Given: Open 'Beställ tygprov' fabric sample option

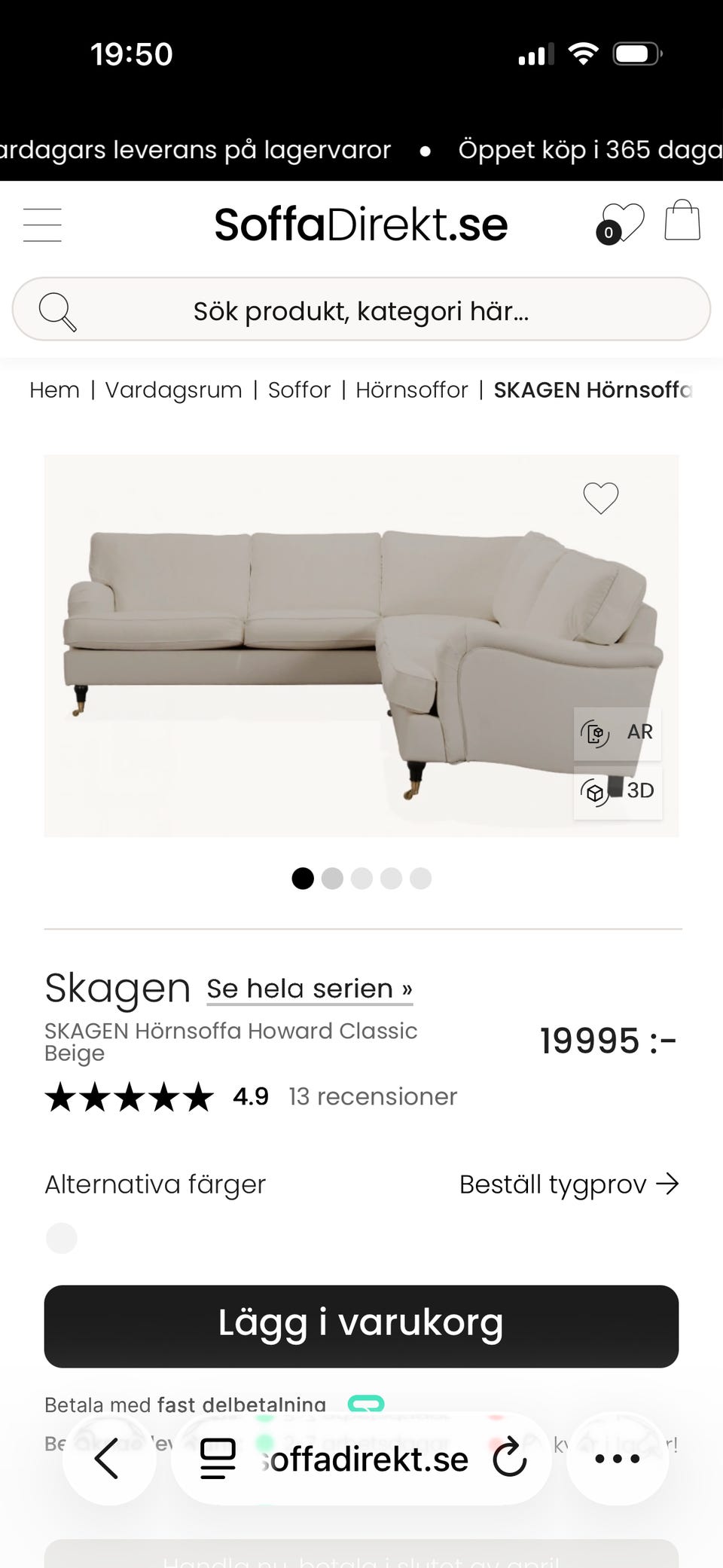Looking at the screenshot, I should [569, 1184].
